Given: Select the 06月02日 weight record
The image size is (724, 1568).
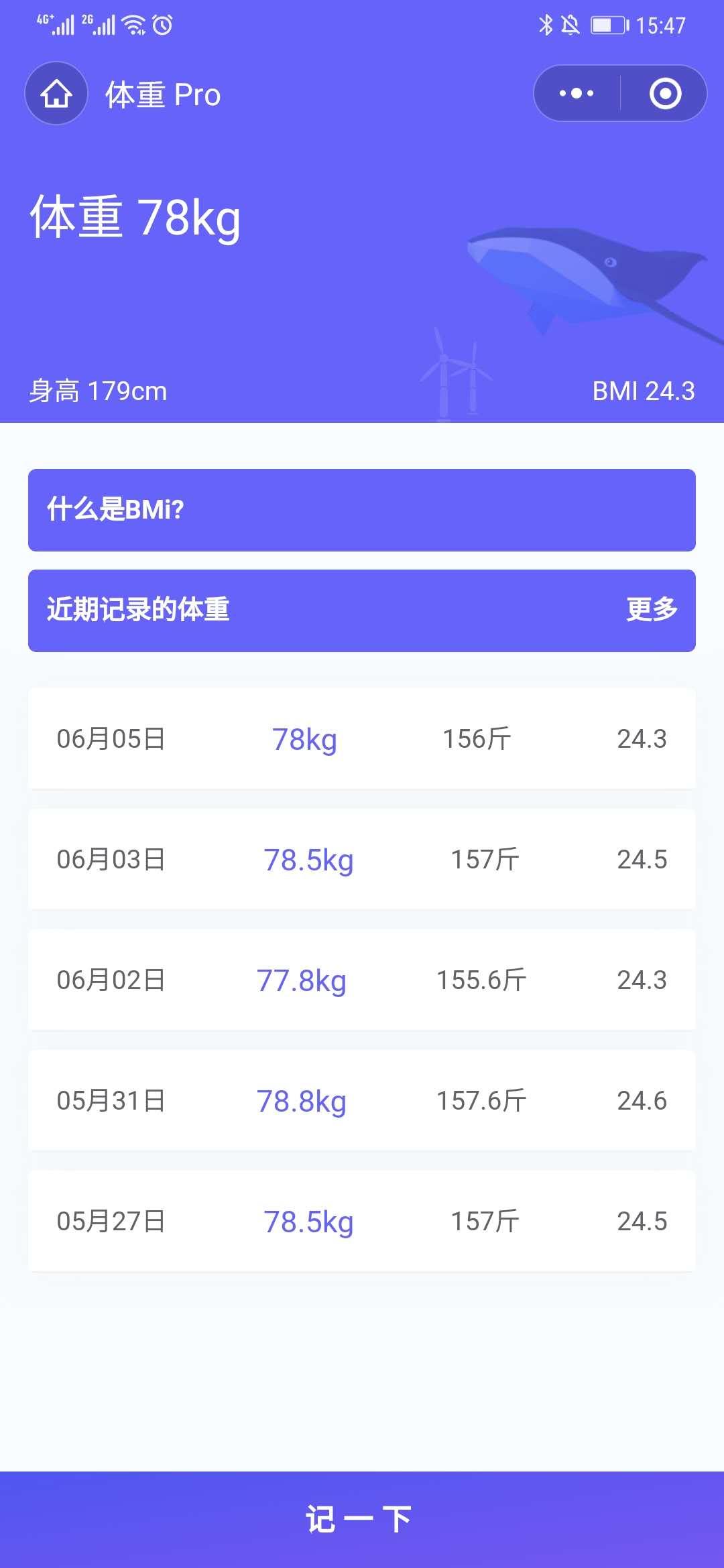Looking at the screenshot, I should (362, 980).
